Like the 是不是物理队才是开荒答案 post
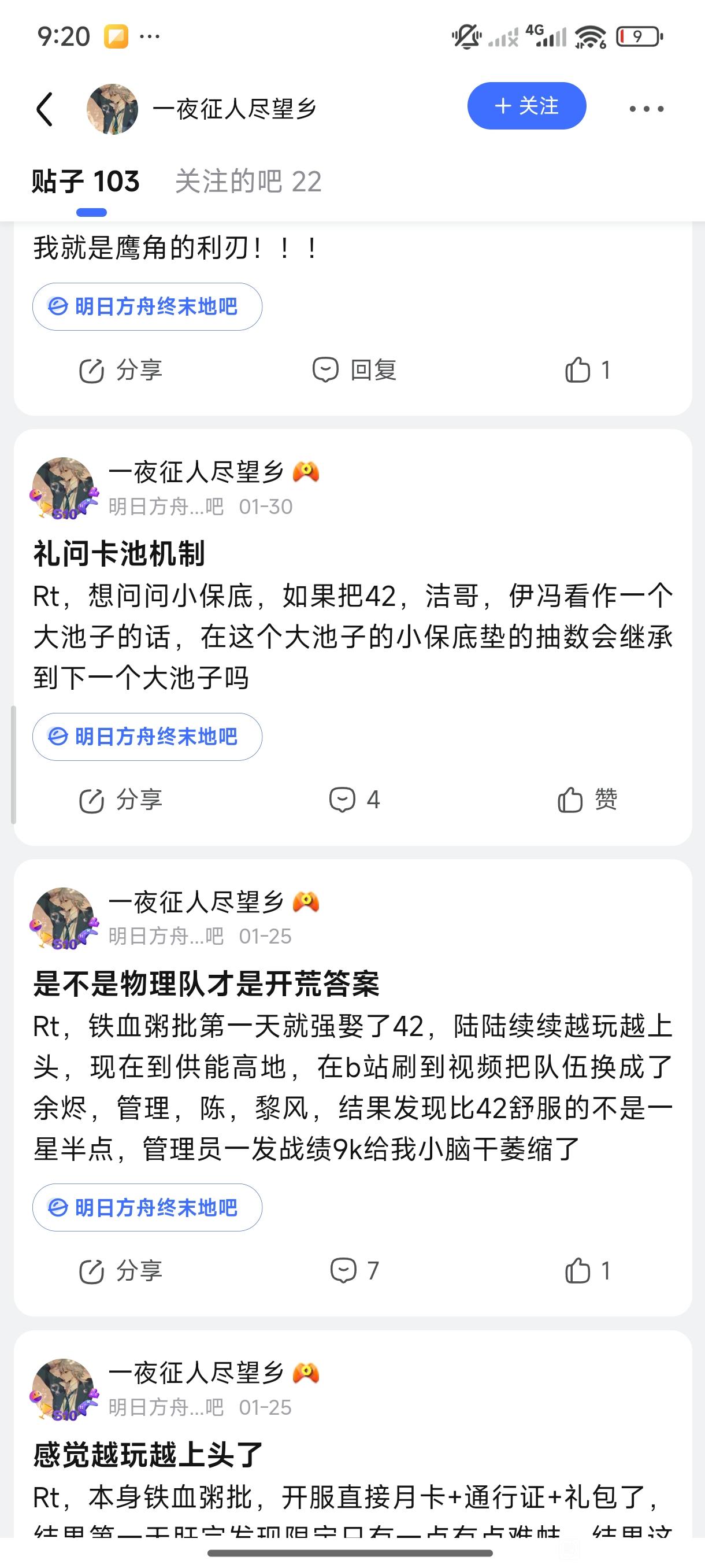This screenshot has height=1568, width=705. click(587, 1271)
